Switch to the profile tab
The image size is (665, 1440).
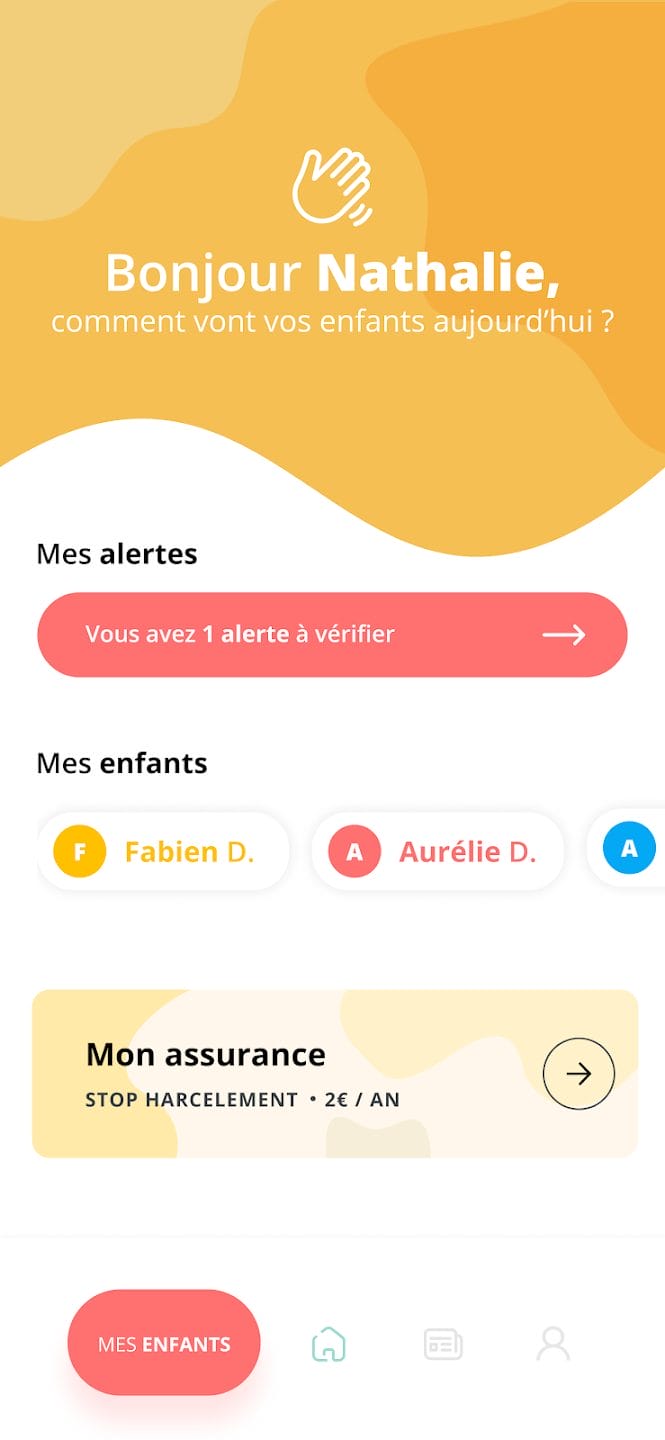point(553,1344)
